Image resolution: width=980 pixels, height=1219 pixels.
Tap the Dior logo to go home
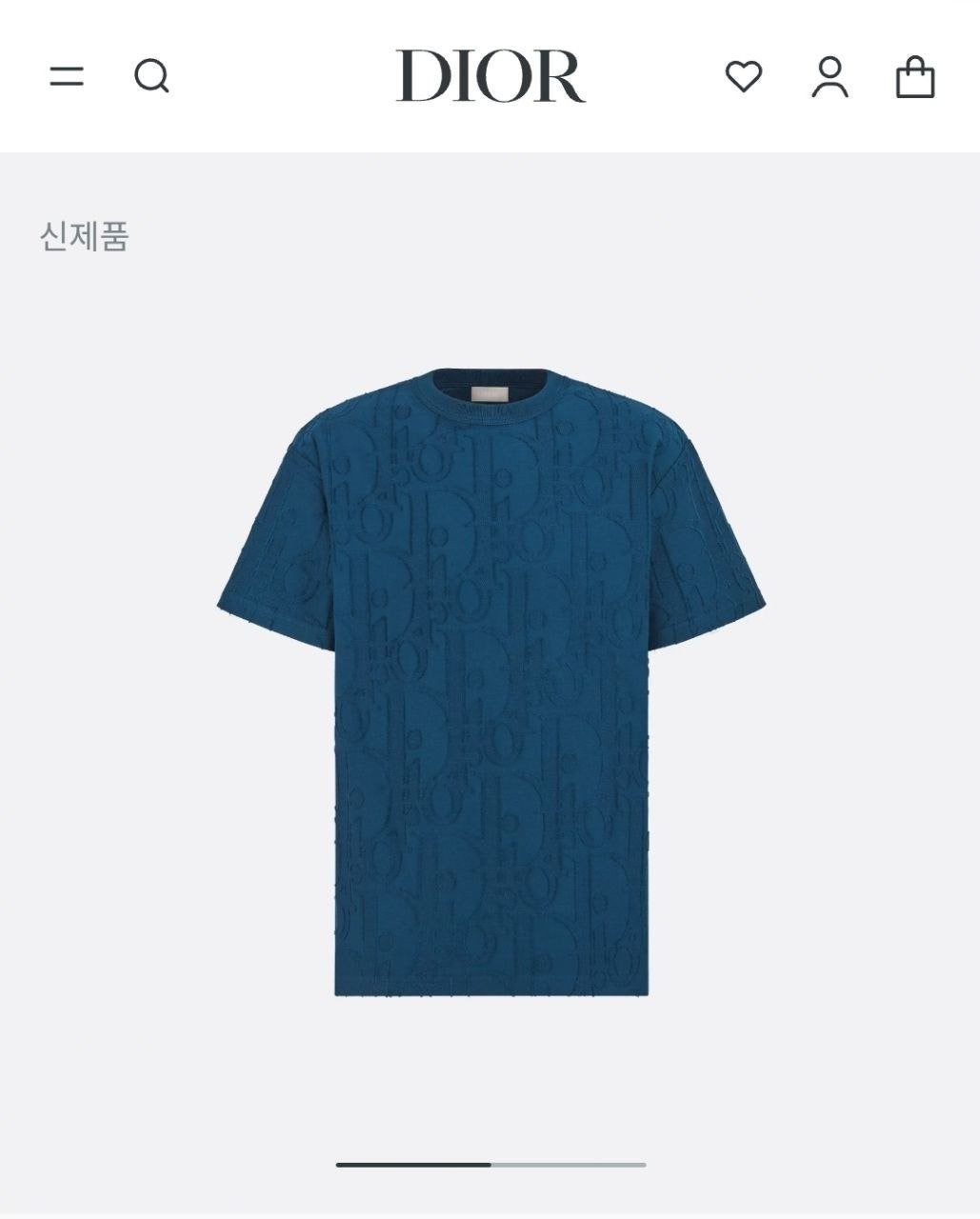(490, 76)
